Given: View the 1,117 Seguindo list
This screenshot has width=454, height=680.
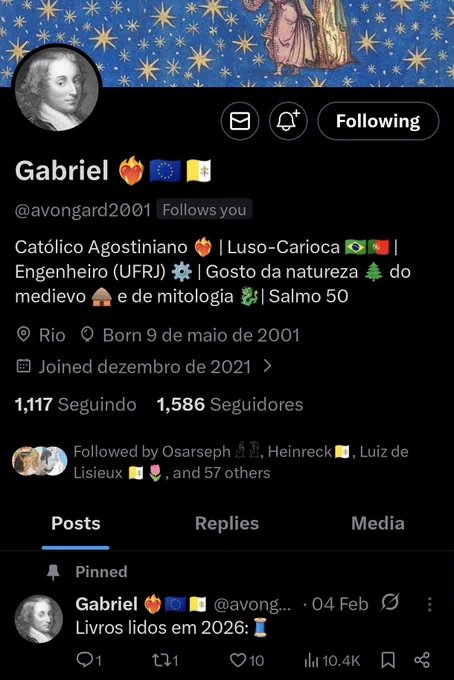Looking at the screenshot, I should tap(75, 405).
